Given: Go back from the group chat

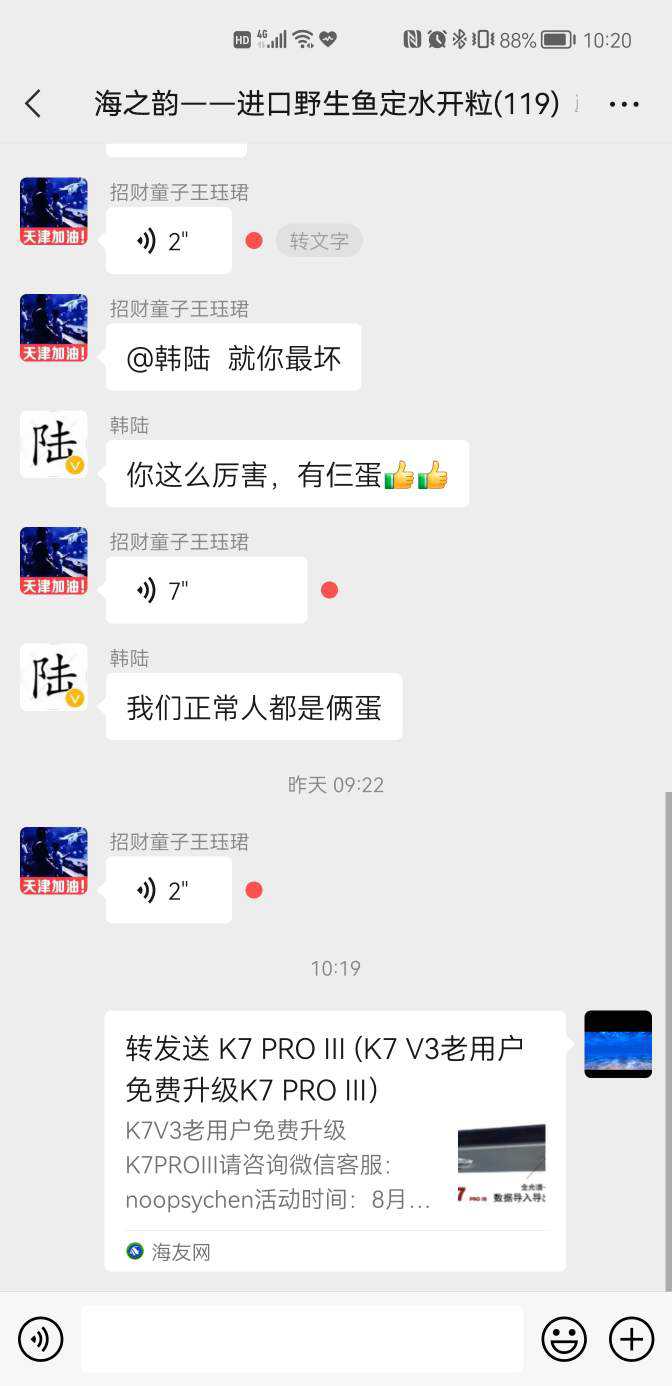Looking at the screenshot, I should (x=33, y=103).
